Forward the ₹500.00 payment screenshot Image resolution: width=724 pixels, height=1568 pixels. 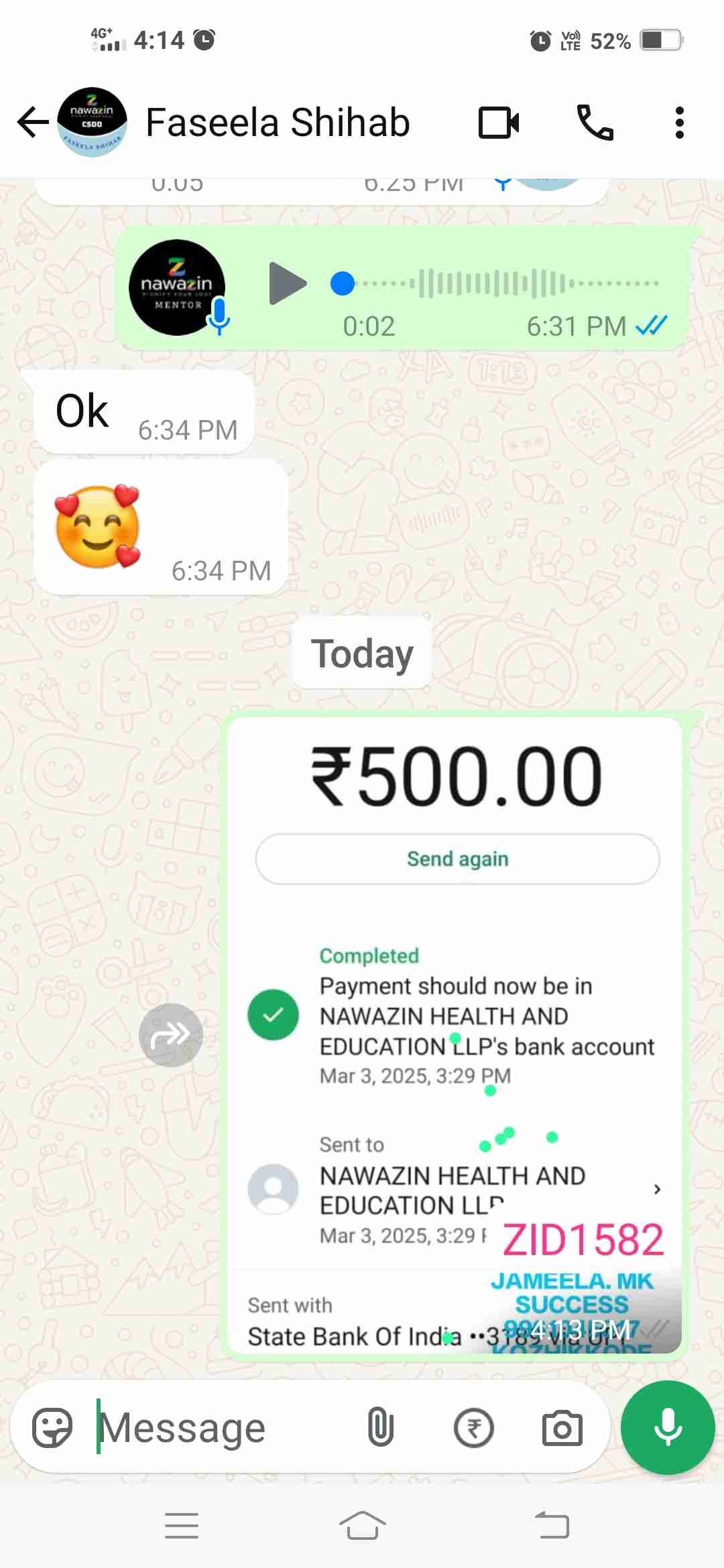click(171, 1035)
